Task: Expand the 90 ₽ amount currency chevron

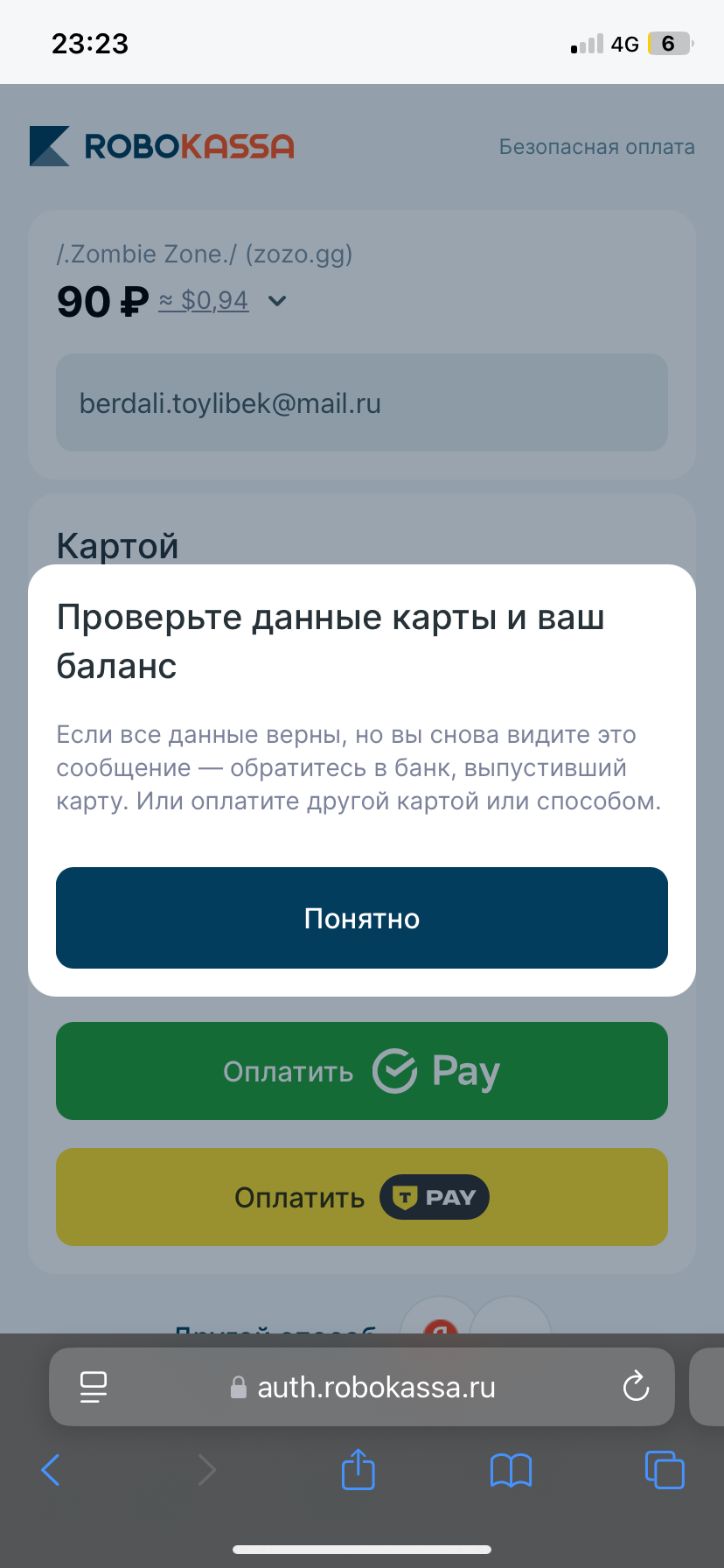Action: 277,301
